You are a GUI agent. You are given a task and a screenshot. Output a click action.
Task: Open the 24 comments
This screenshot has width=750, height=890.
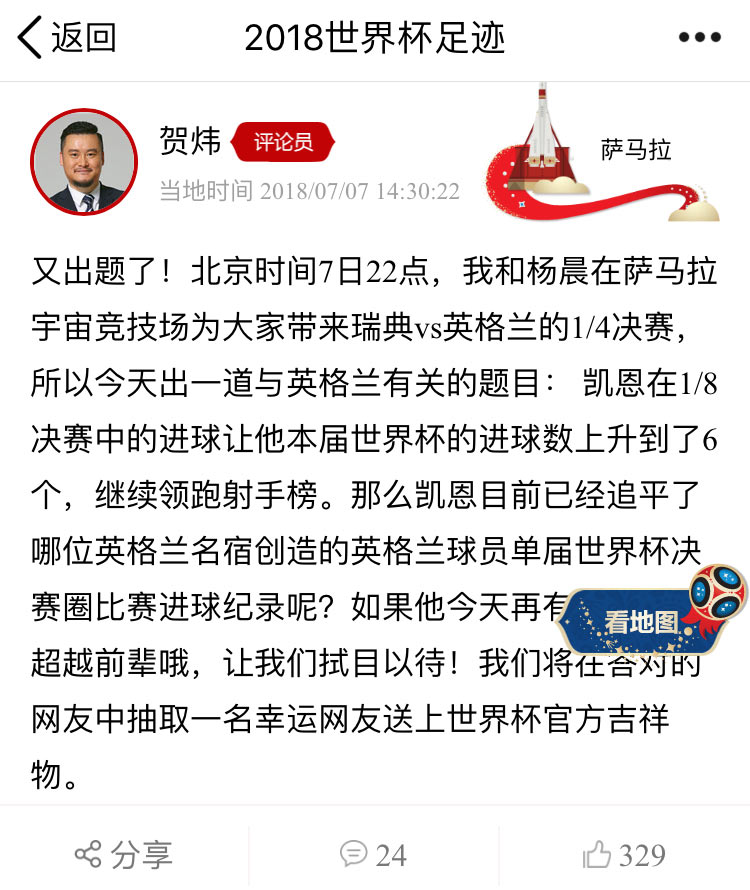pyautogui.click(x=374, y=855)
